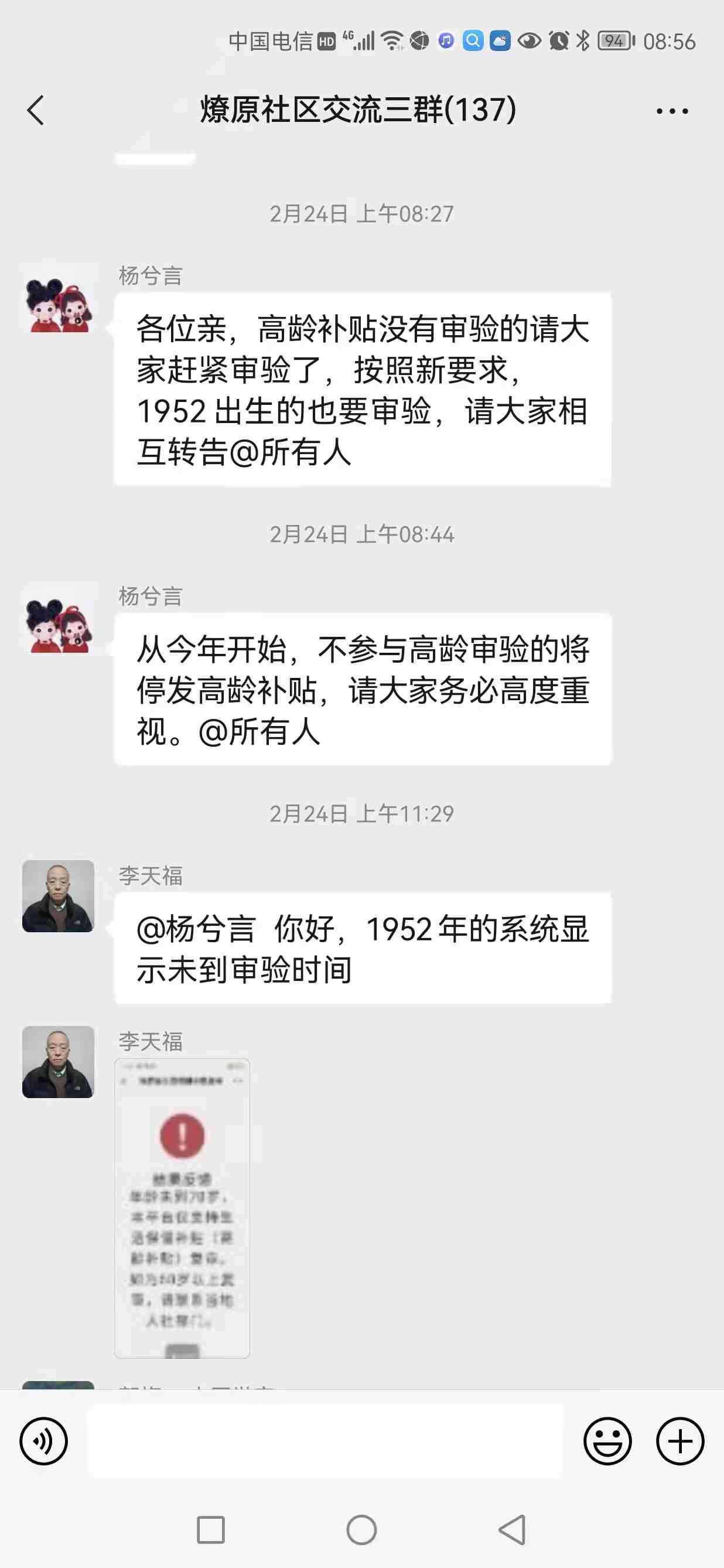Open the group chat options menu
The image size is (724, 1568).
point(672,111)
